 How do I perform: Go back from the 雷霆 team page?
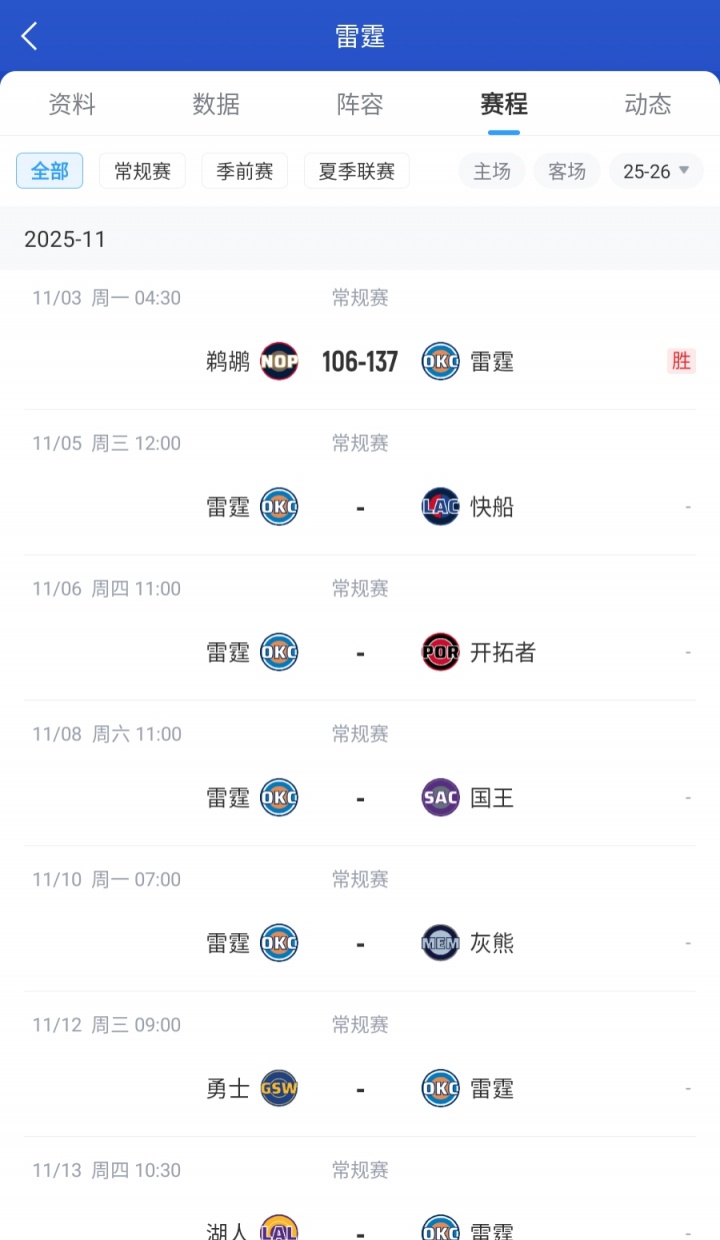(x=30, y=37)
